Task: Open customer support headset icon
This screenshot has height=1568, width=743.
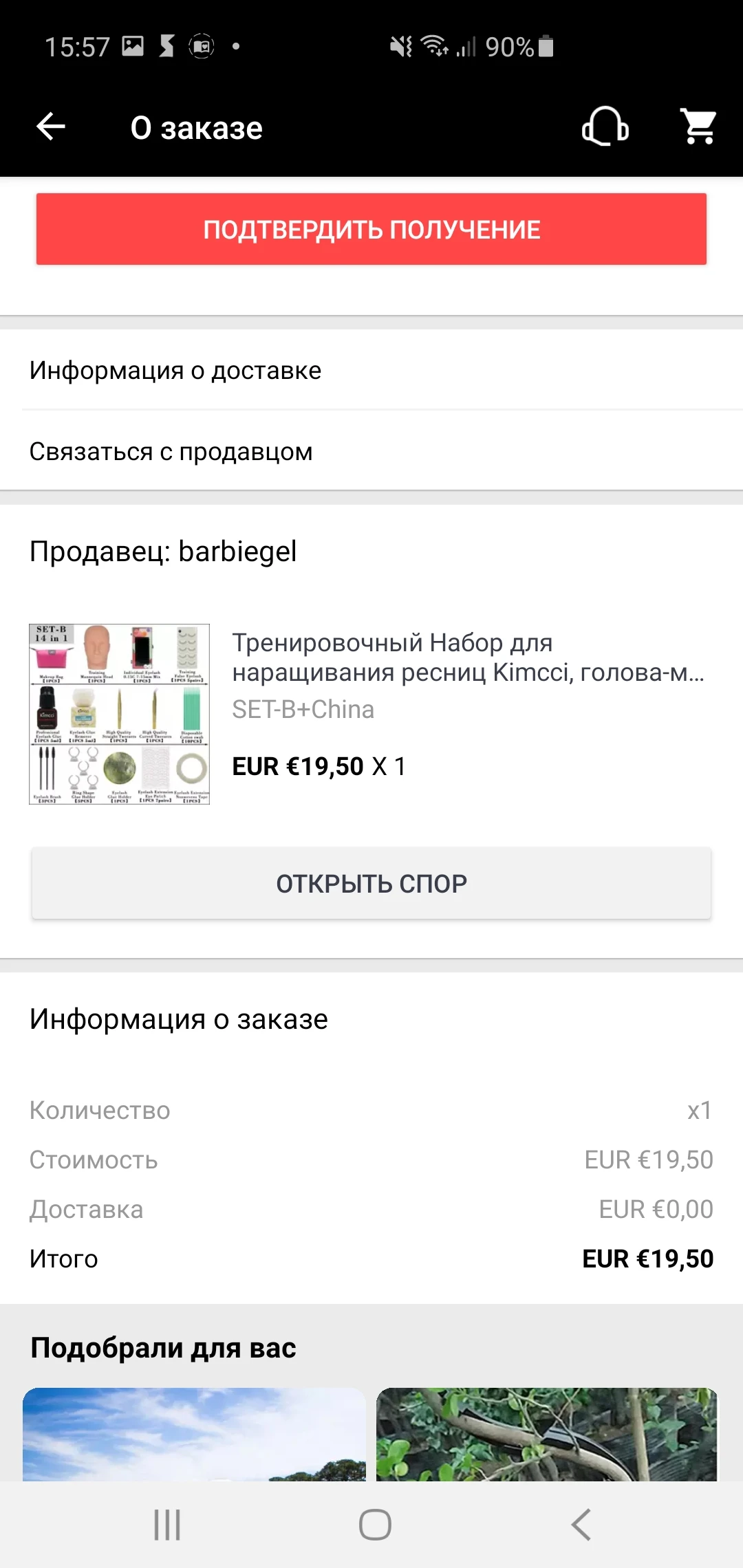Action: (605, 127)
